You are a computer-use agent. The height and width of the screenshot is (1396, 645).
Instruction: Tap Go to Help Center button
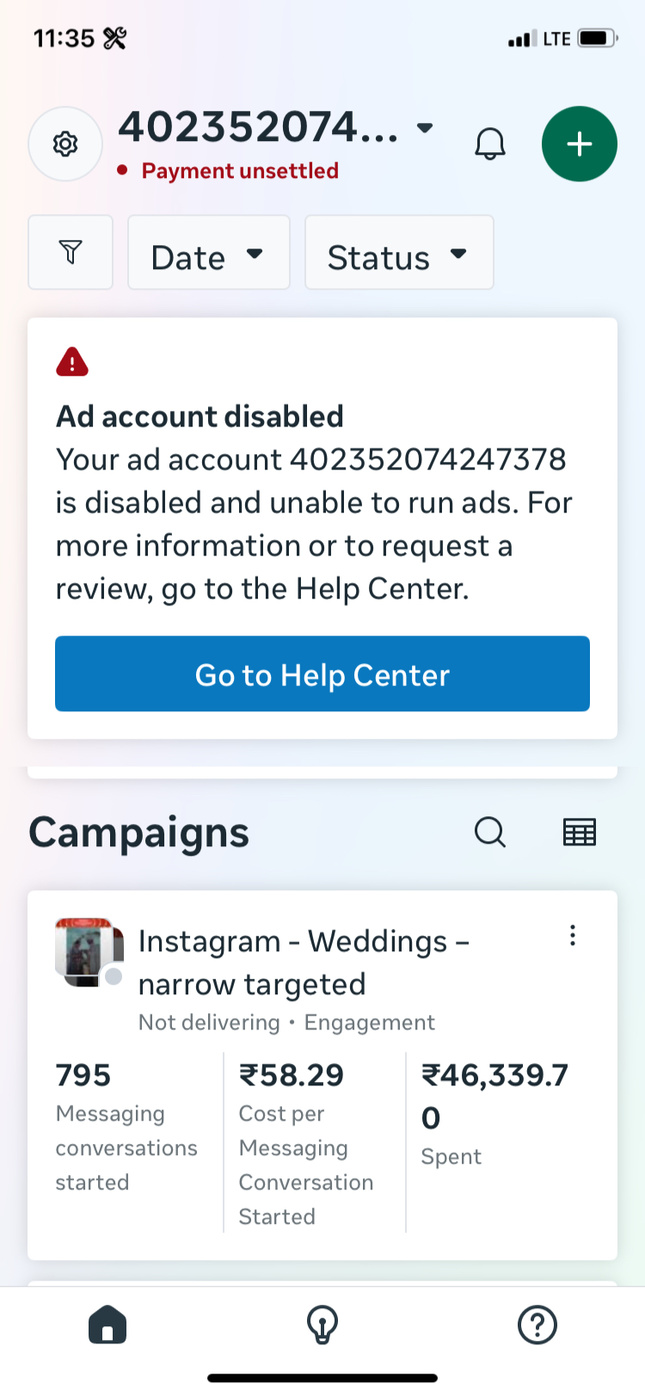point(322,674)
